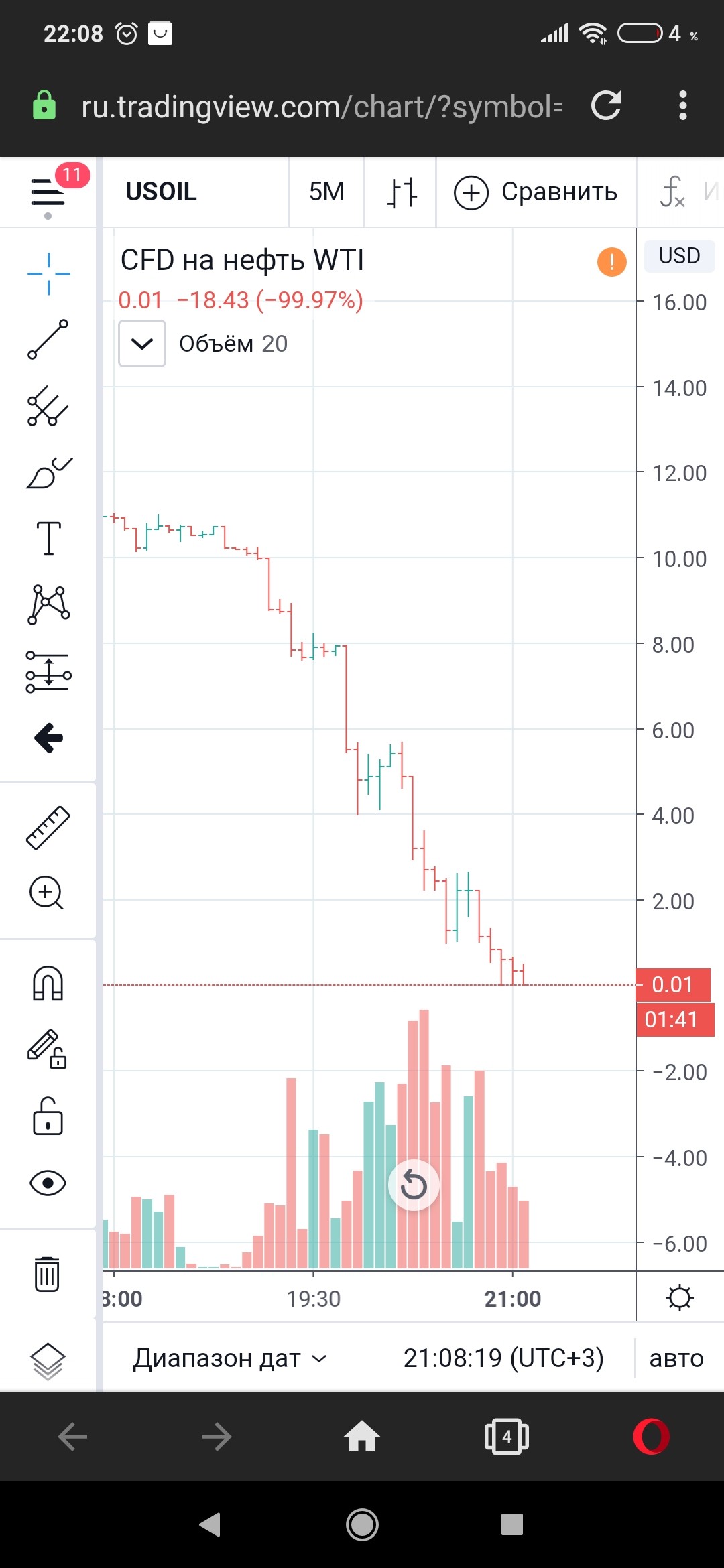This screenshot has width=724, height=1568.
Task: Activate the zoom-in magnifier tool
Action: point(47,893)
